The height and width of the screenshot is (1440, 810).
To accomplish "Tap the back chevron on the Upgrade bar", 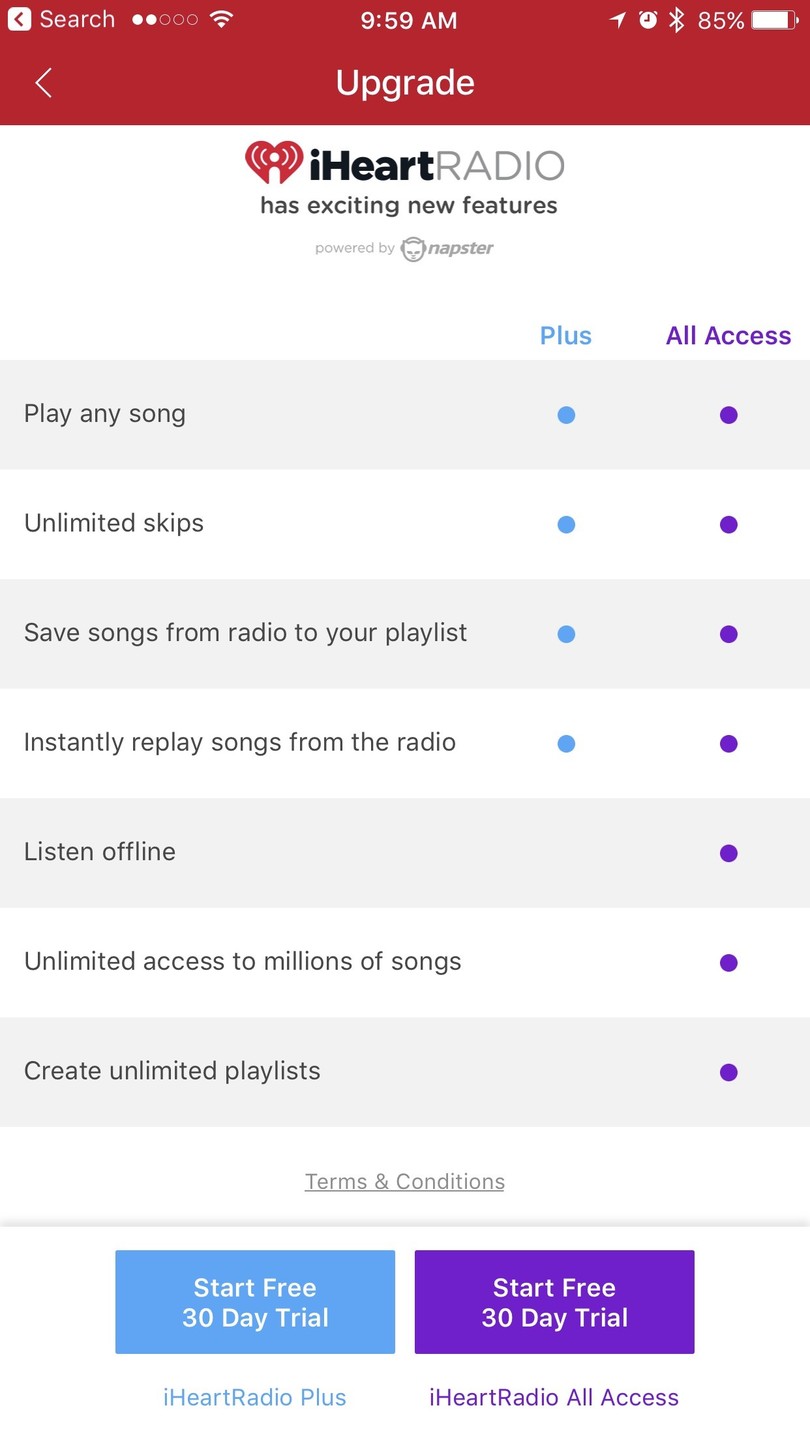I will point(42,84).
